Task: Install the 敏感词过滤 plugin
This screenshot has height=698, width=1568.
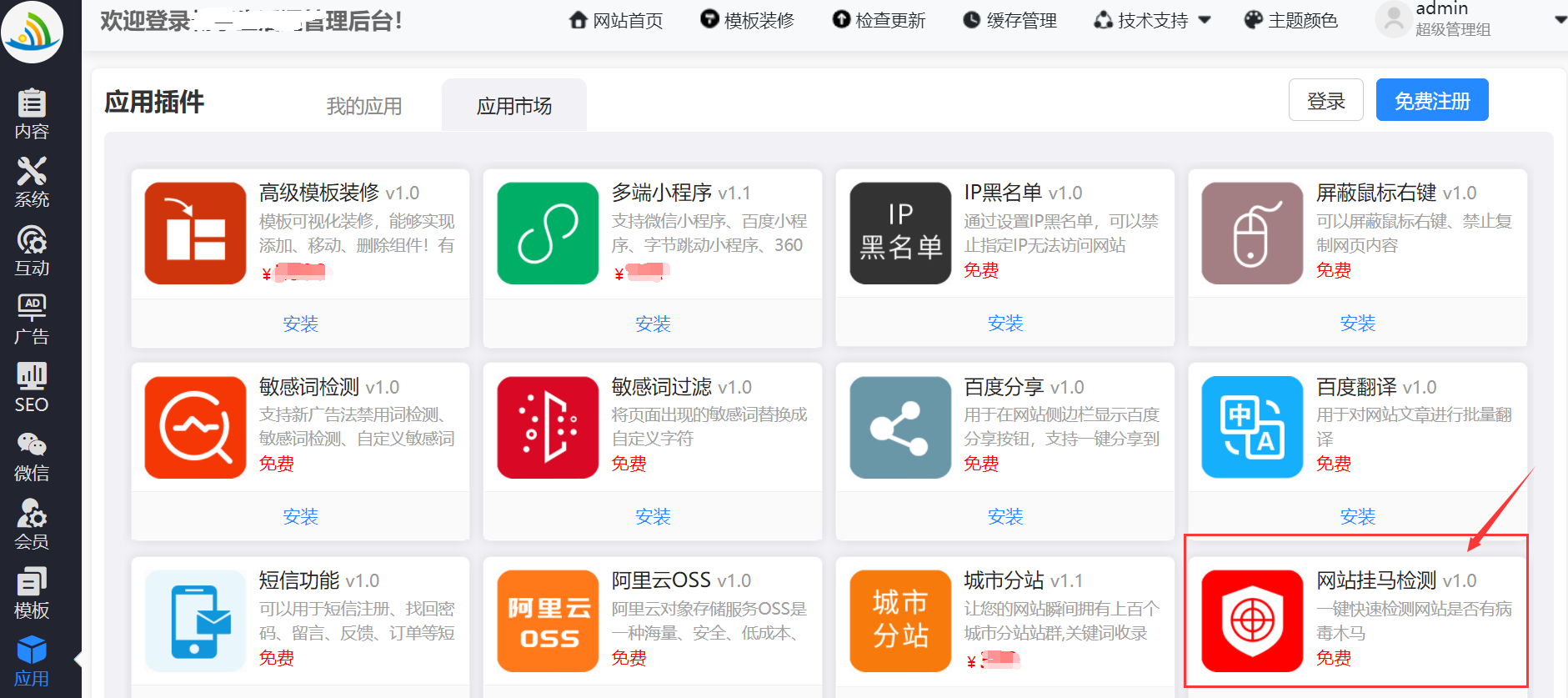Action: [x=653, y=516]
